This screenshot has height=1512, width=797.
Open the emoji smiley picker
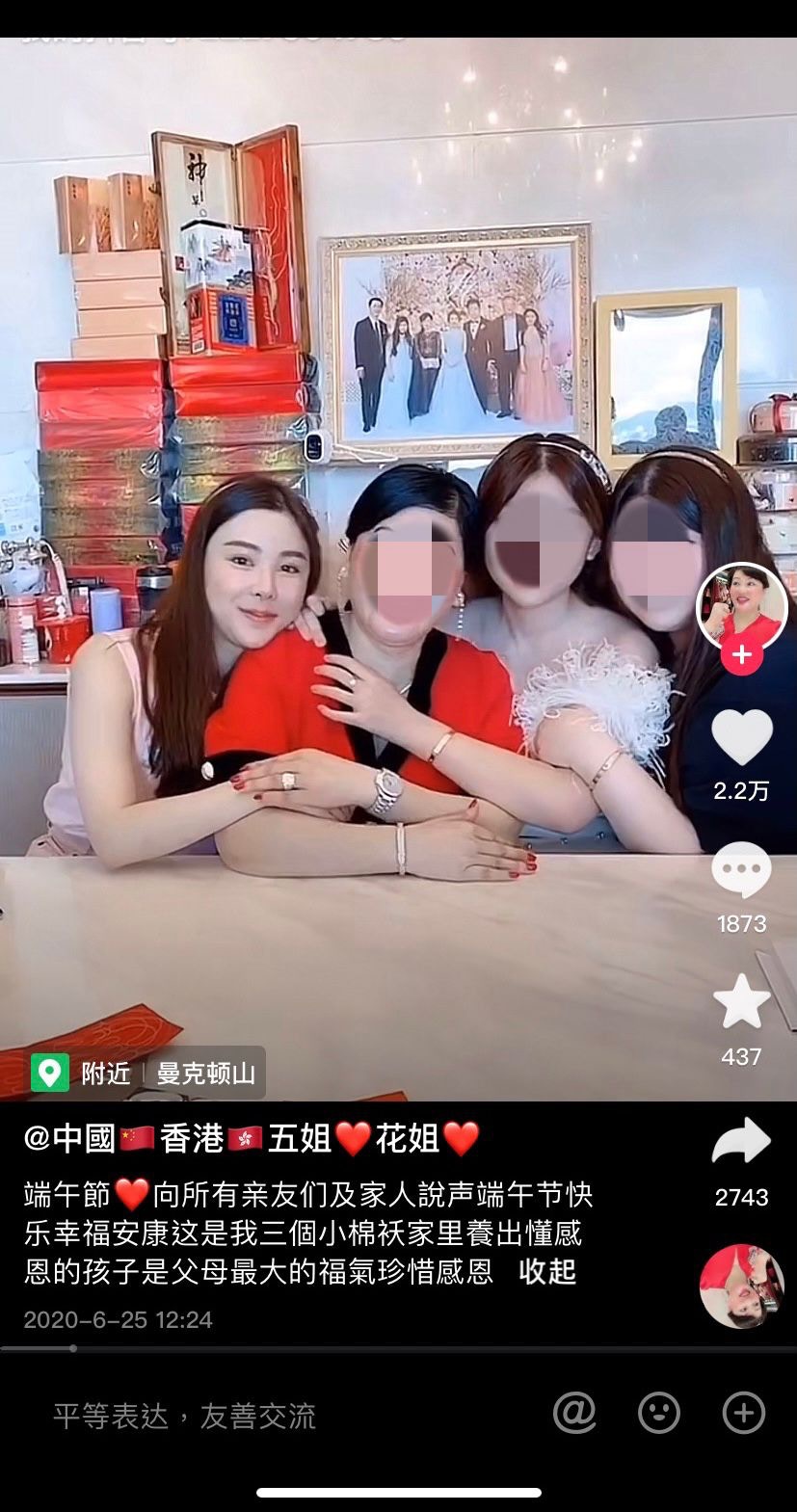659,1414
